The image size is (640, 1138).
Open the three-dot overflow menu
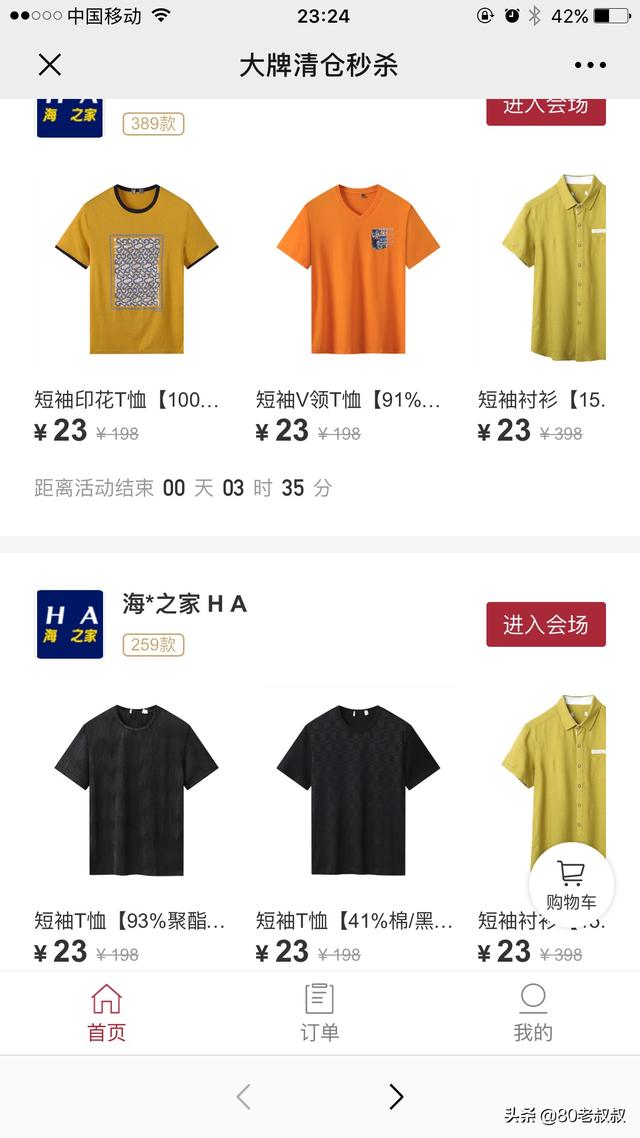pyautogui.click(x=590, y=66)
